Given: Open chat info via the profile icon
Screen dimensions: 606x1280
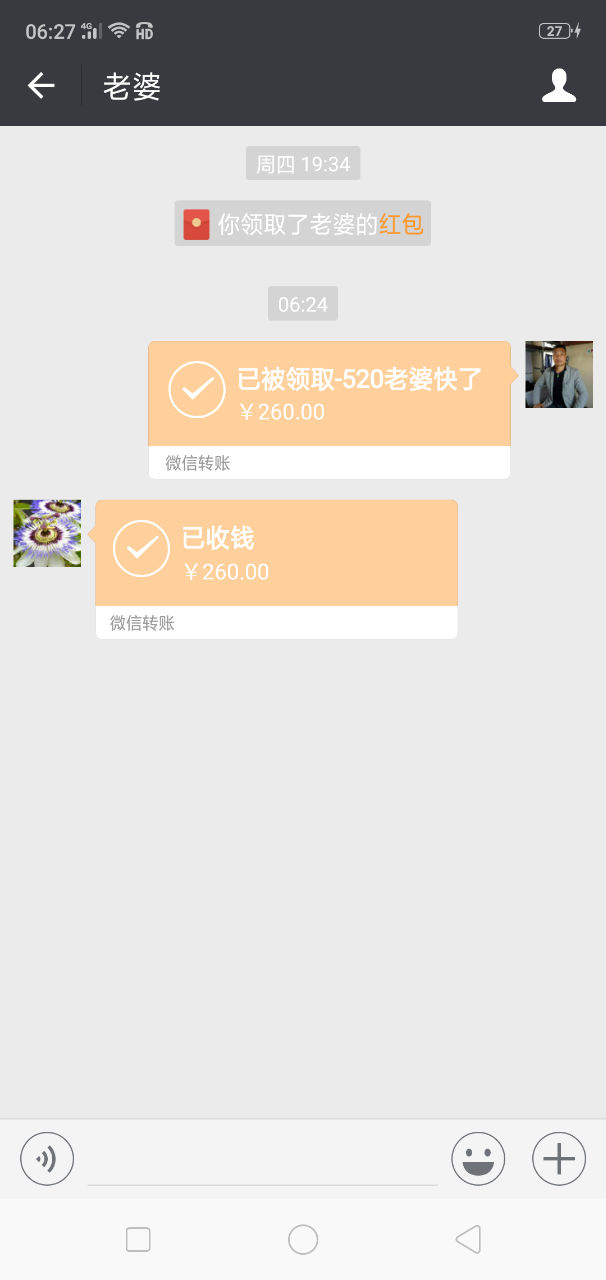Looking at the screenshot, I should (x=559, y=86).
